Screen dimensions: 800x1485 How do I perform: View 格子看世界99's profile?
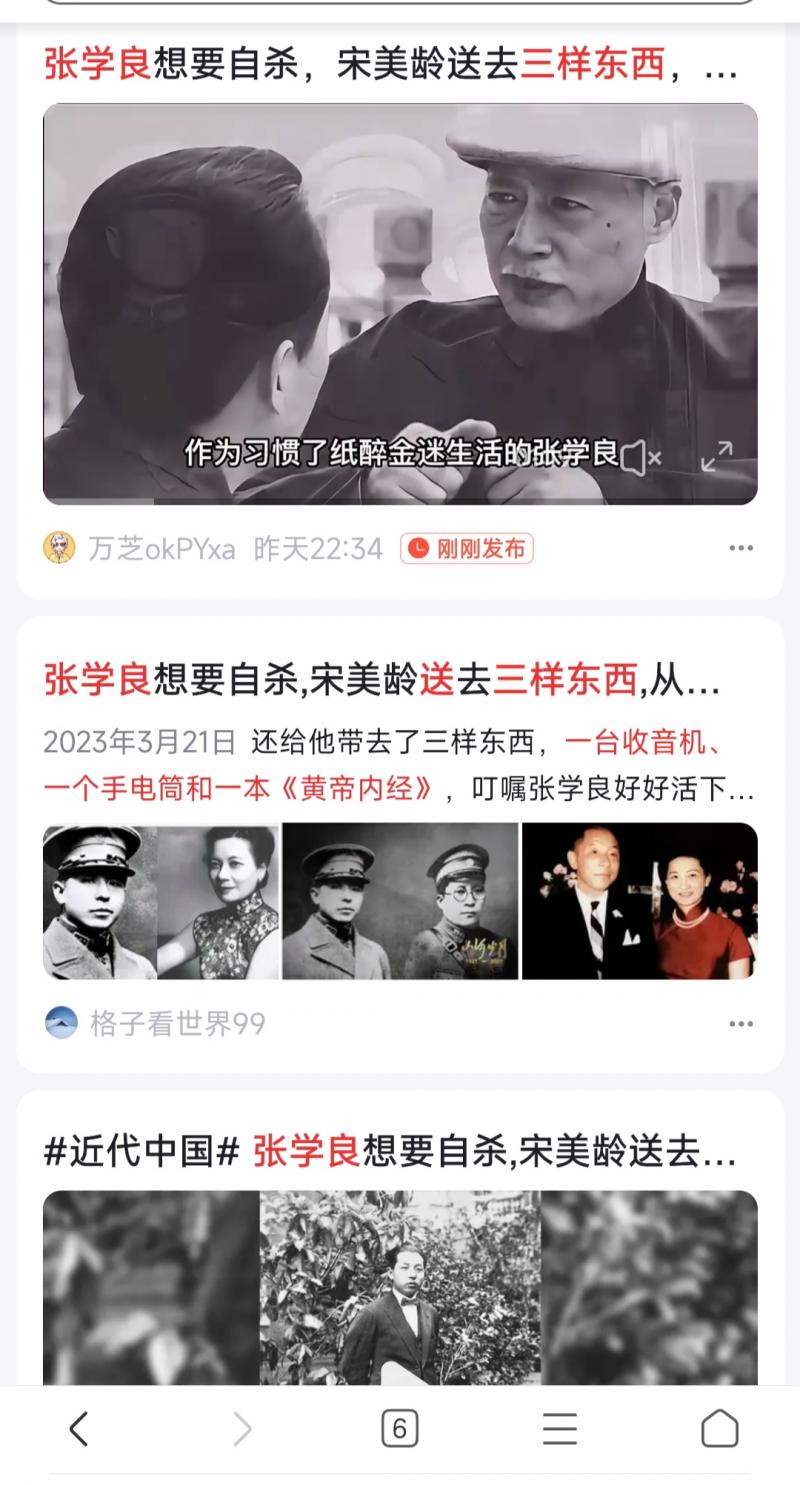coord(176,1024)
